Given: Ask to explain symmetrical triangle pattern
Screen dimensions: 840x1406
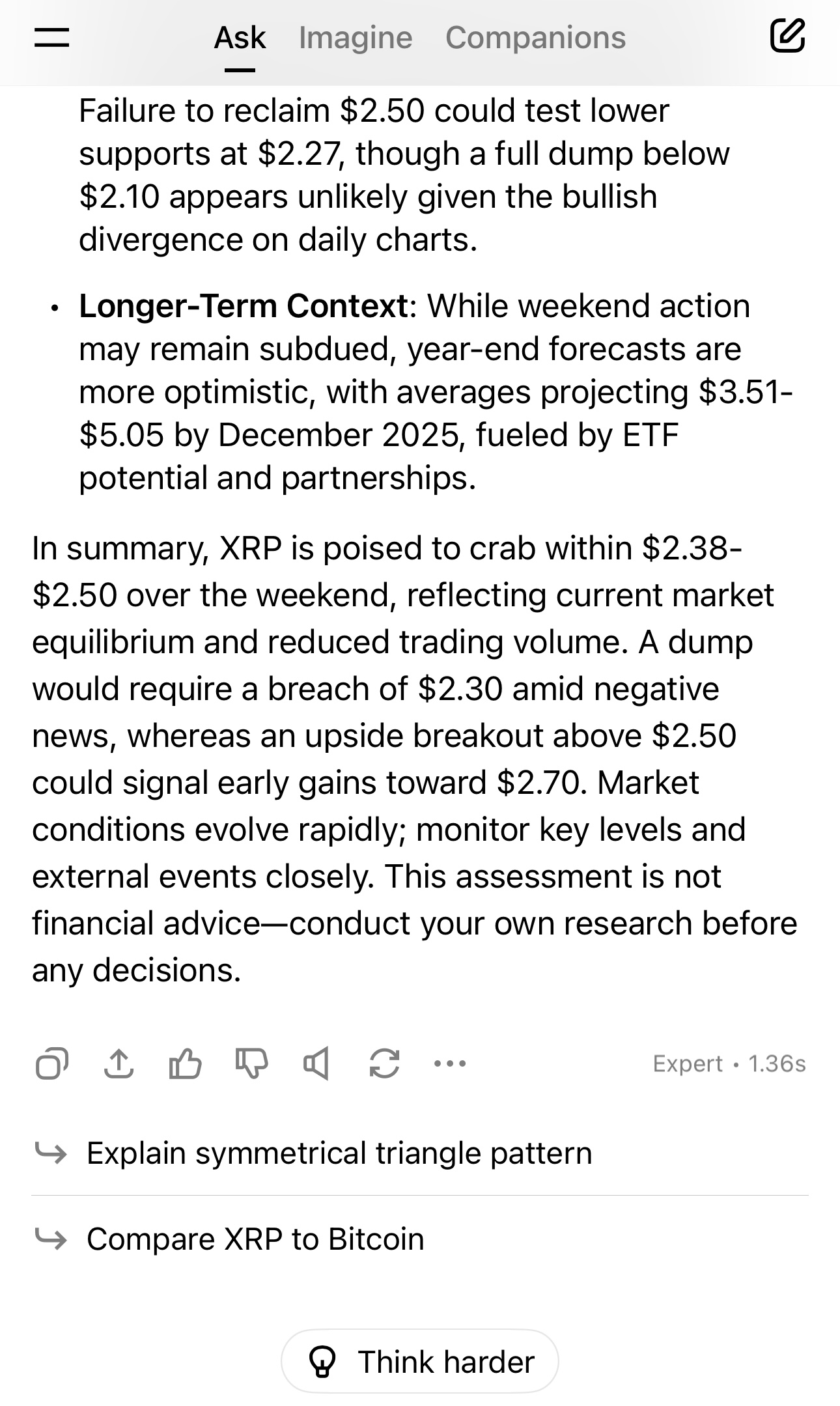Looking at the screenshot, I should (x=339, y=1153).
